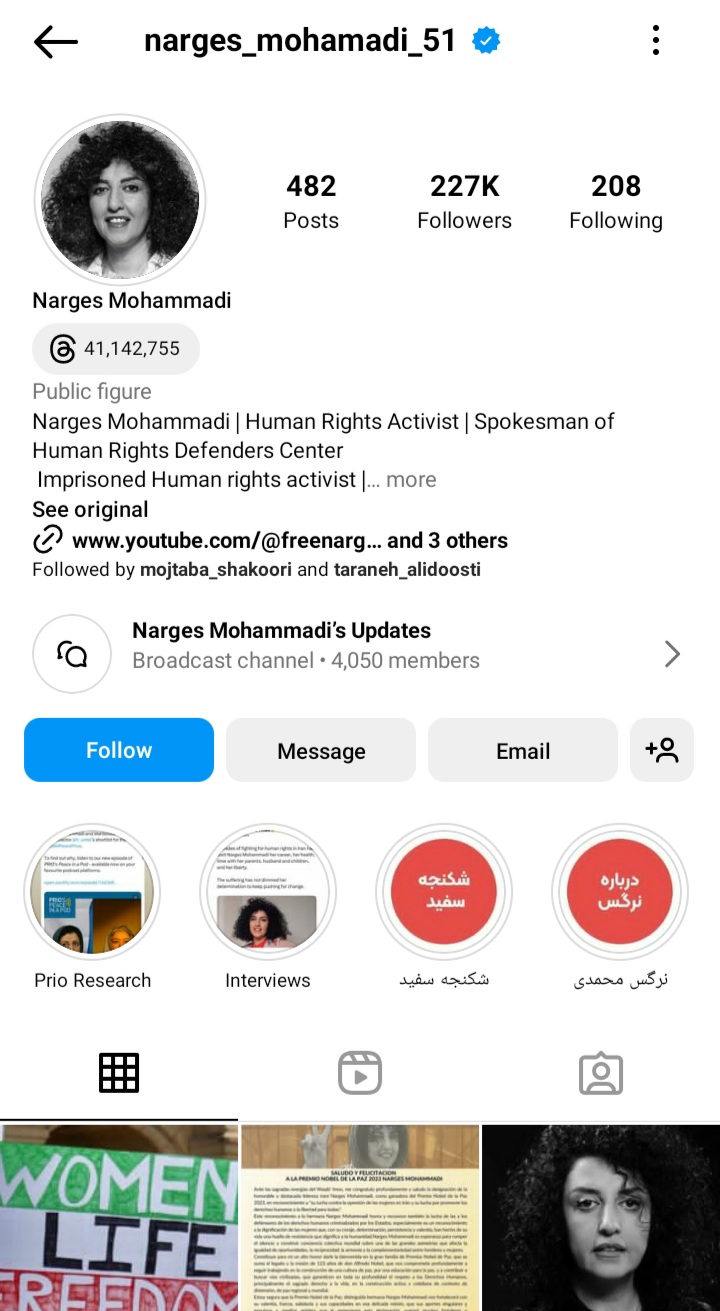Tap the link icon beside the YouTube URL
The width and height of the screenshot is (720, 1311).
tap(47, 540)
